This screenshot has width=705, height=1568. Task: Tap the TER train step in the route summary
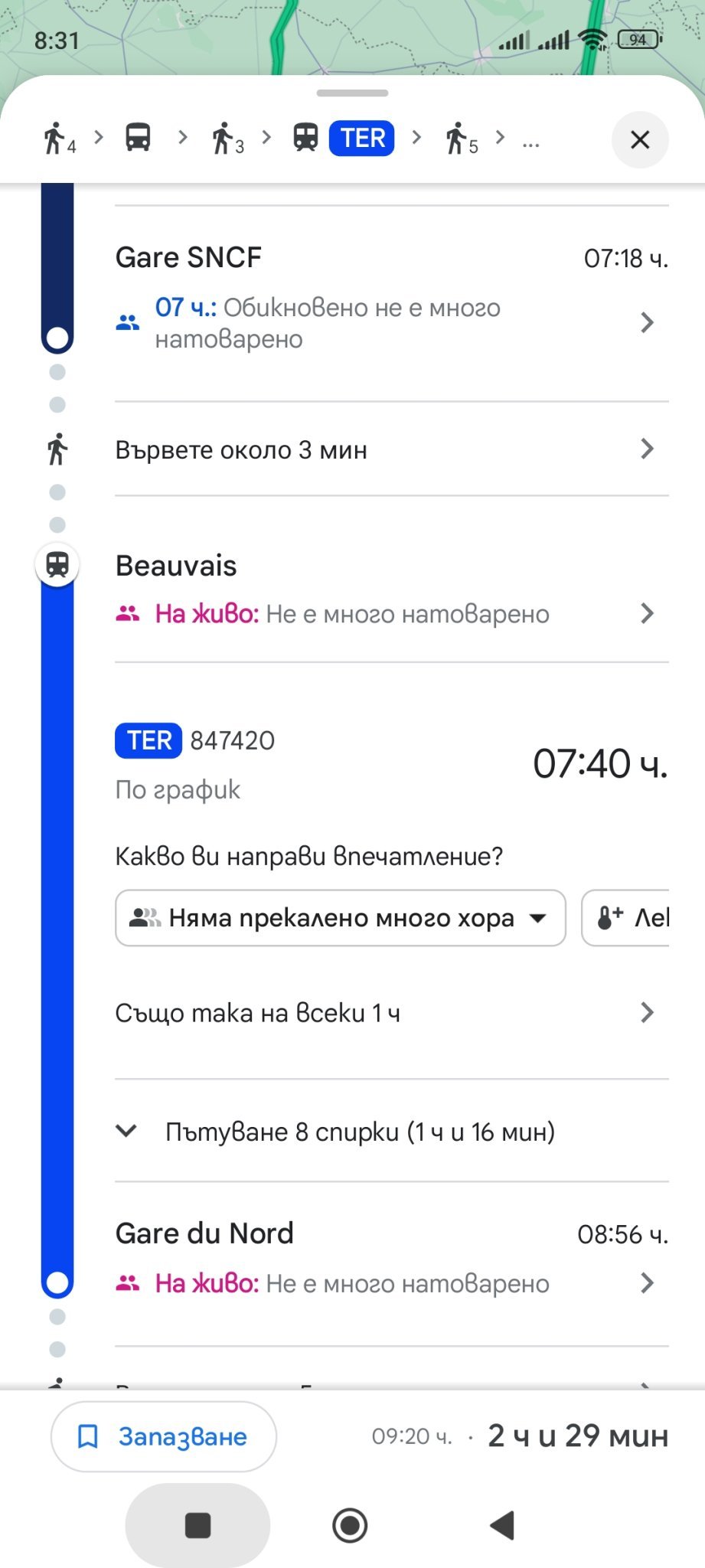click(x=345, y=139)
